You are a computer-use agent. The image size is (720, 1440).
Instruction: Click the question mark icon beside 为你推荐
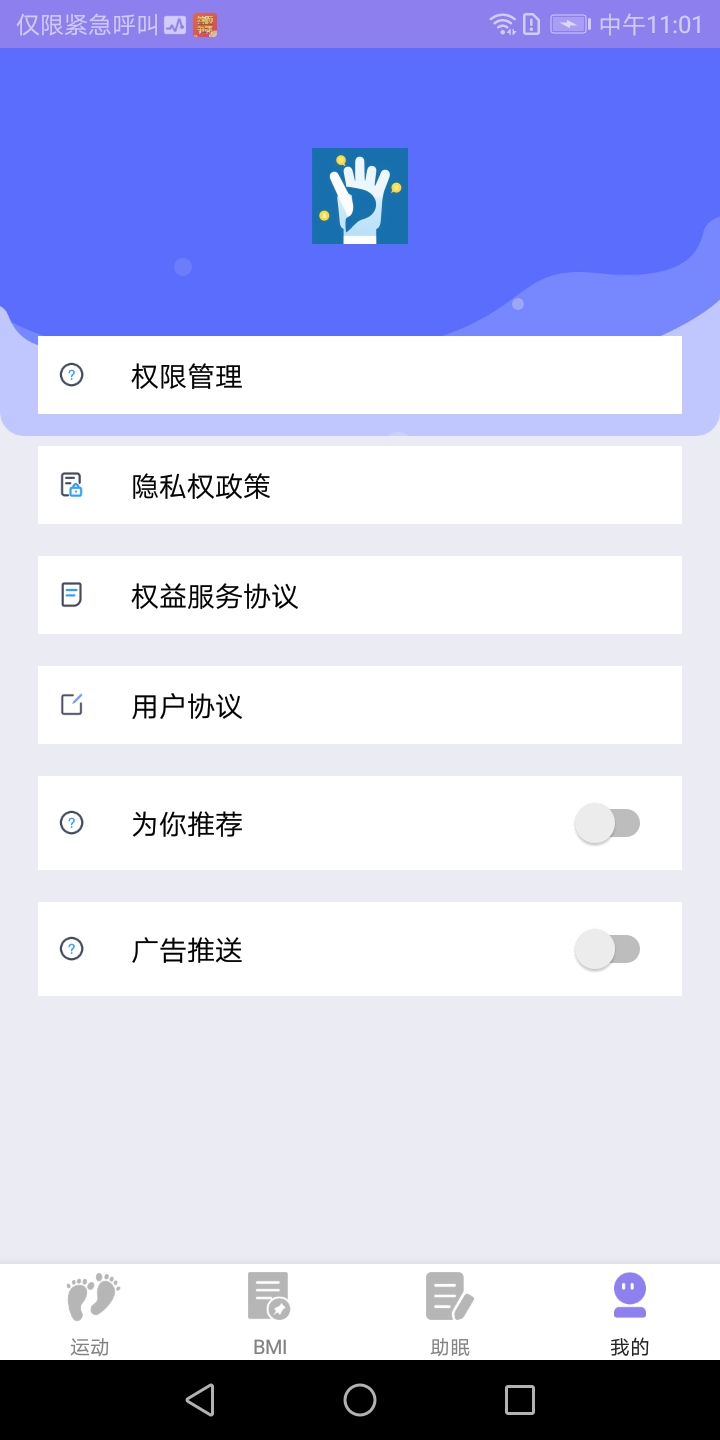pyautogui.click(x=71, y=822)
